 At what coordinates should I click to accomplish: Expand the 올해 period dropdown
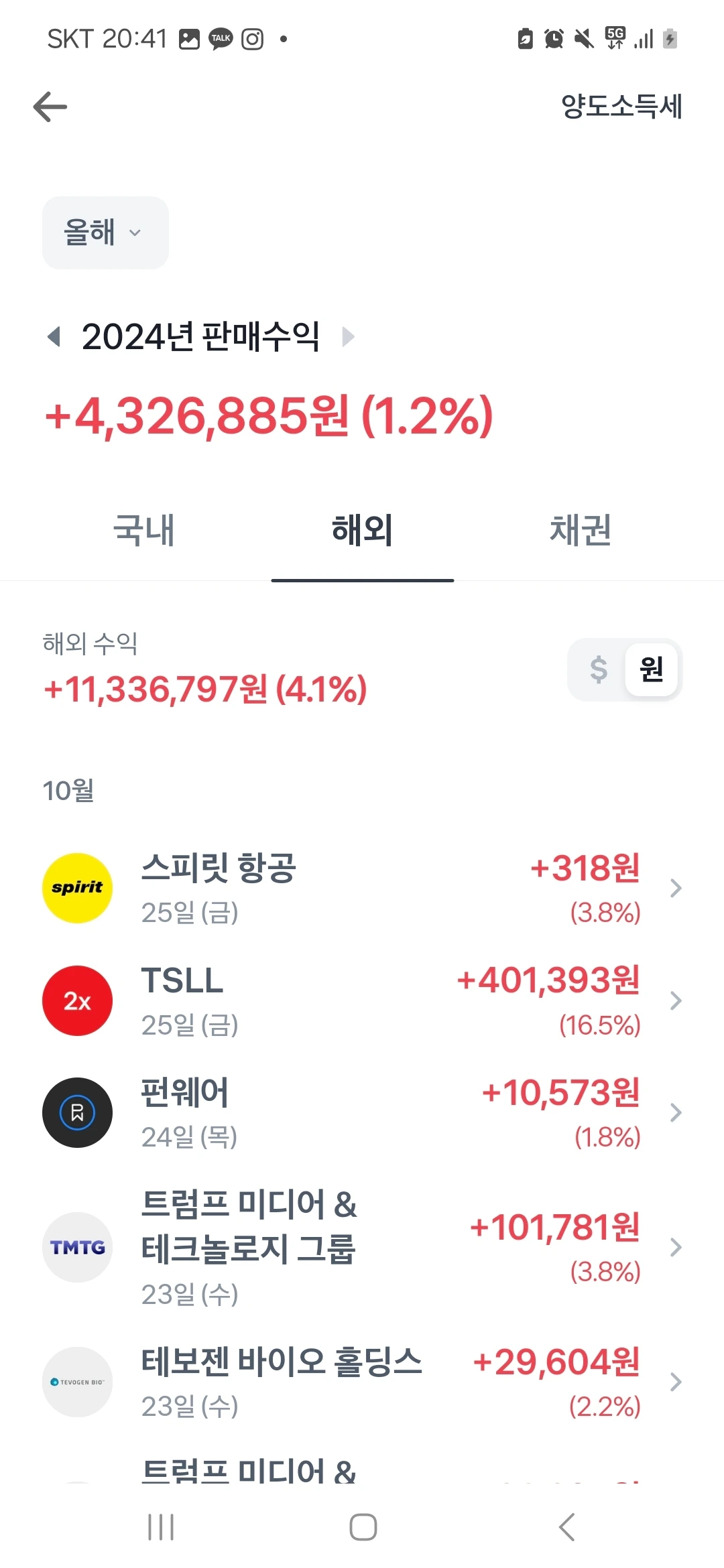105,233
